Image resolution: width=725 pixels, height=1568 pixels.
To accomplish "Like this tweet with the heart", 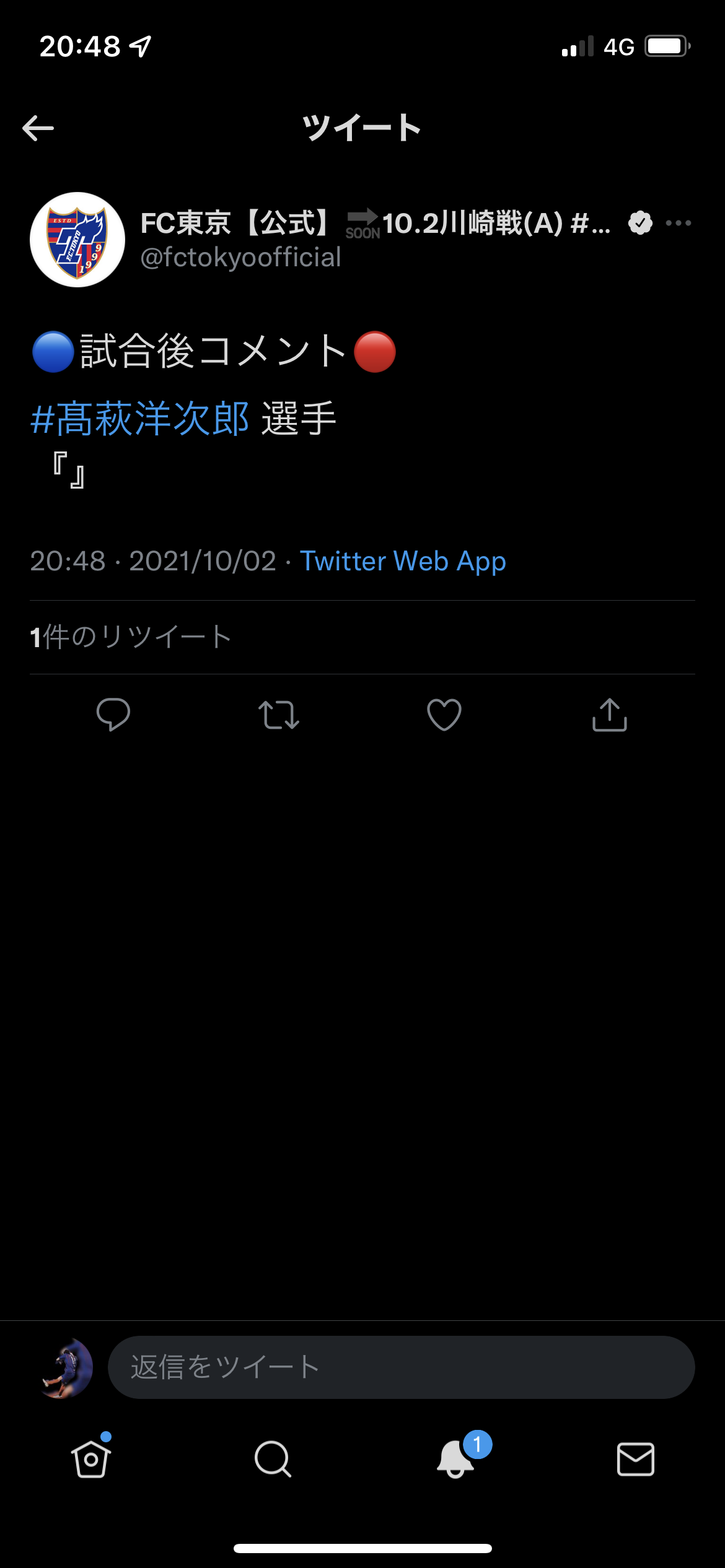I will pyautogui.click(x=444, y=715).
